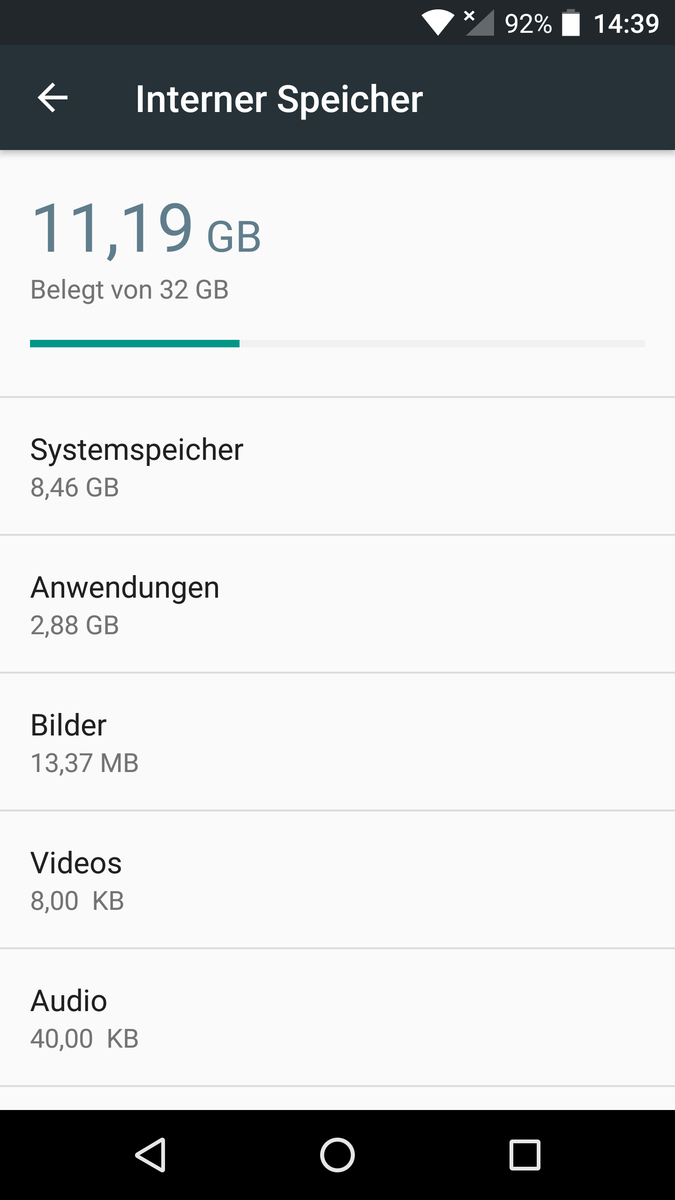Image resolution: width=675 pixels, height=1200 pixels.
Task: Open the Videos storage row
Action: point(337,880)
